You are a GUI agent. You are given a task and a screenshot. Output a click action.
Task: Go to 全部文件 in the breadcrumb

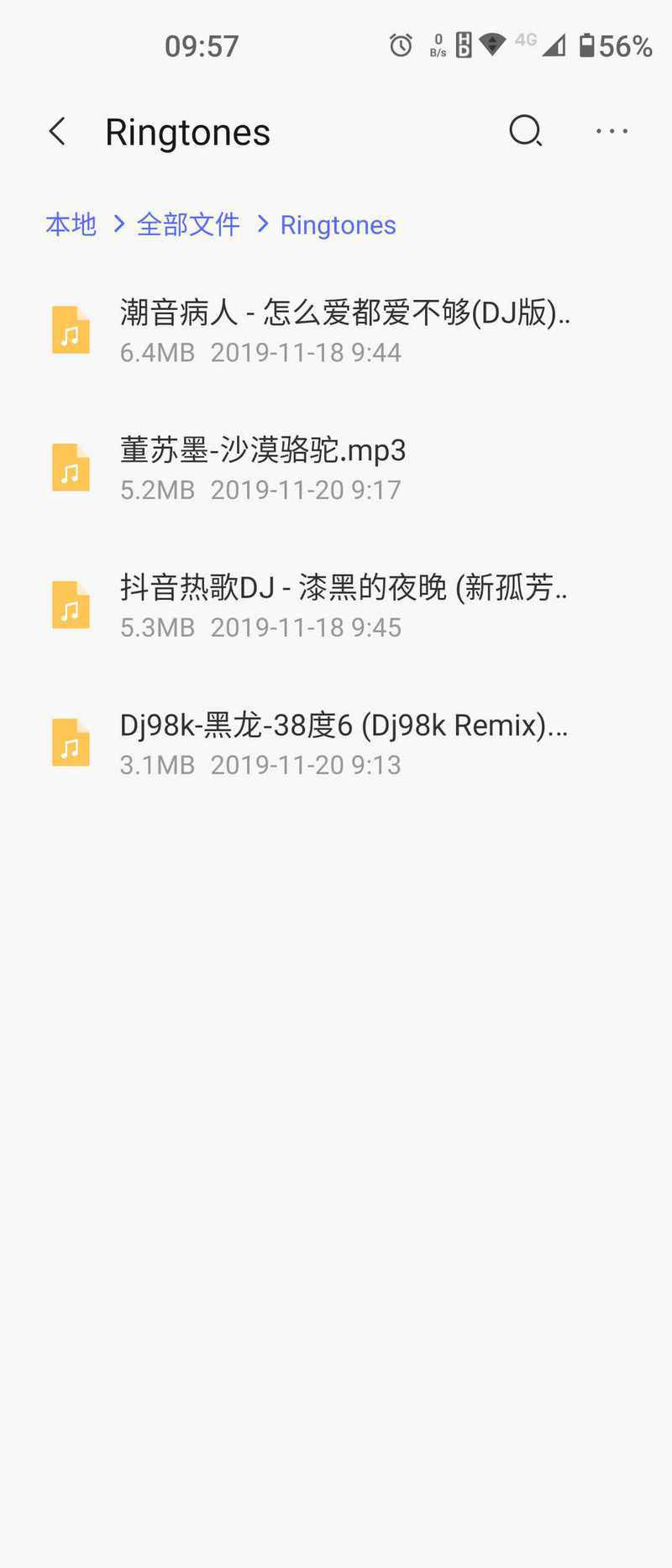click(188, 224)
